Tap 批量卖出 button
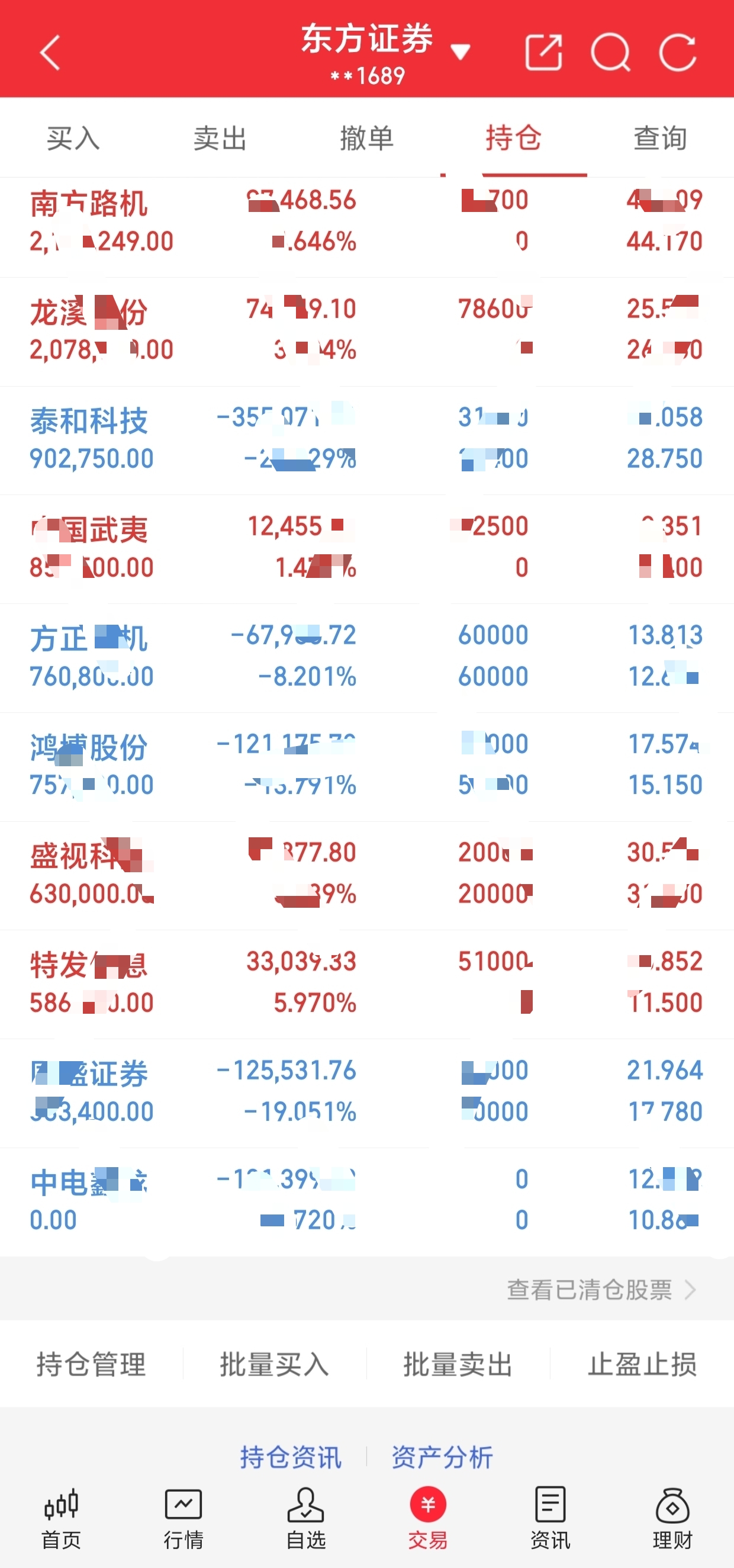The height and width of the screenshot is (1568, 734). coord(458,1364)
